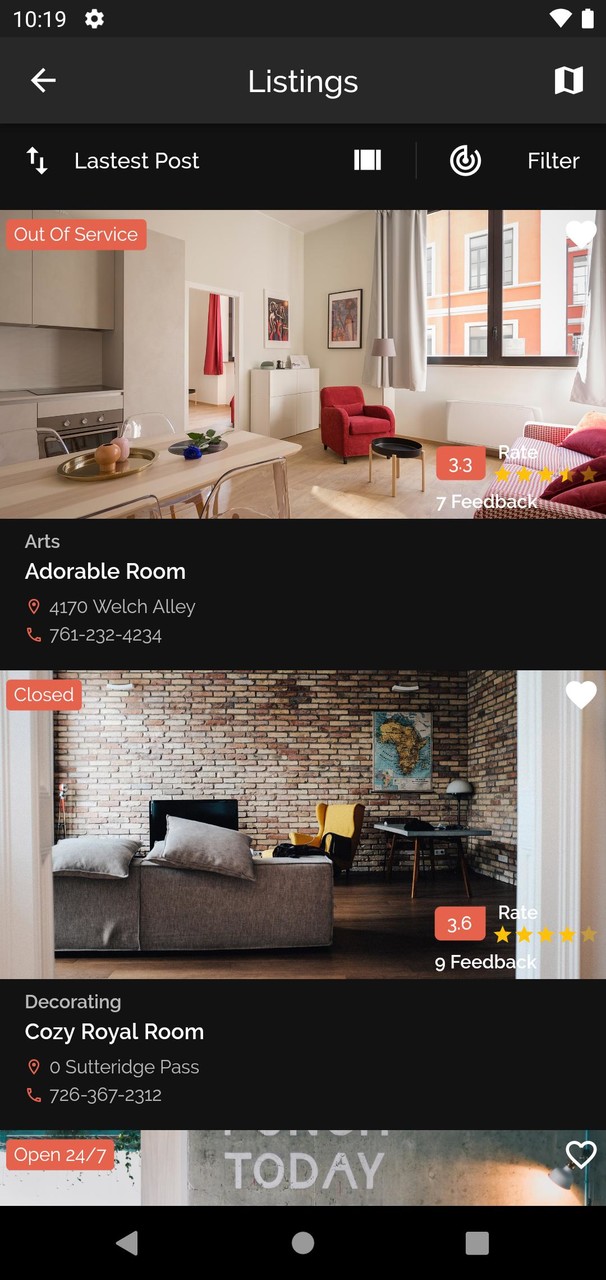Go back using the arrow
Viewport: 606px width, 1280px height.
pyautogui.click(x=43, y=81)
